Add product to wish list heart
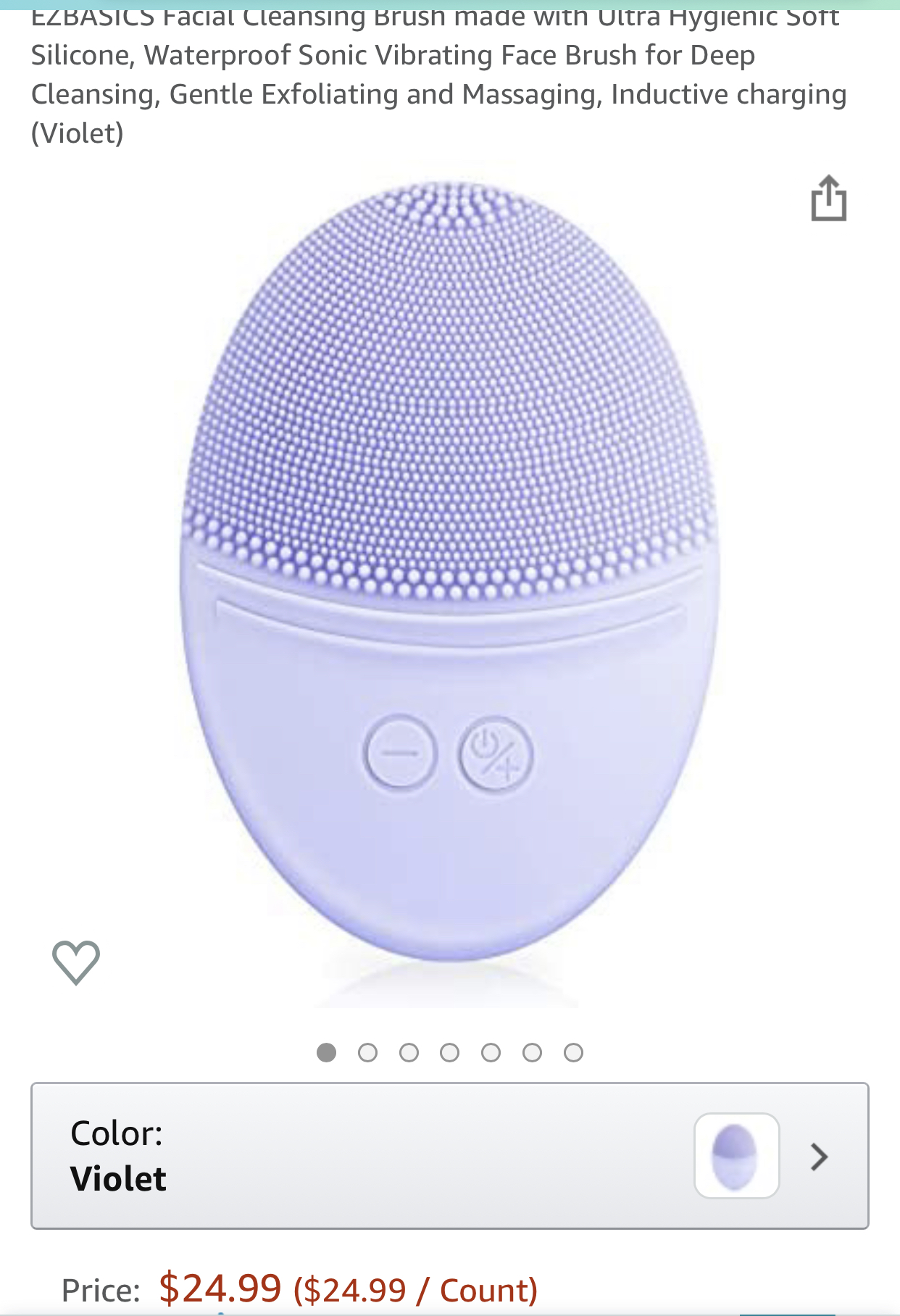The width and height of the screenshot is (900, 1316). coord(76,962)
